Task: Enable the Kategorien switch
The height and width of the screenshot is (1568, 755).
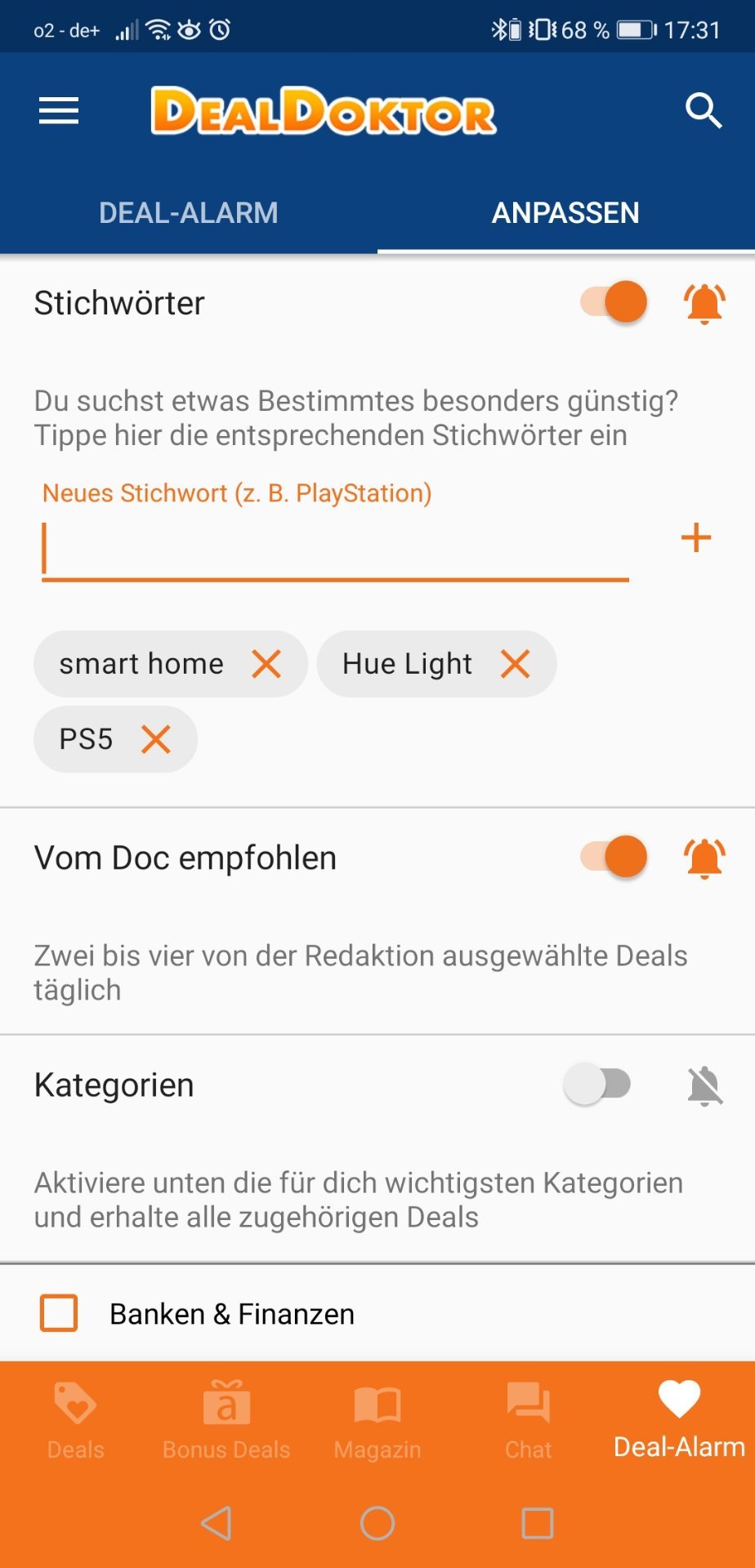Action: coord(597,1084)
